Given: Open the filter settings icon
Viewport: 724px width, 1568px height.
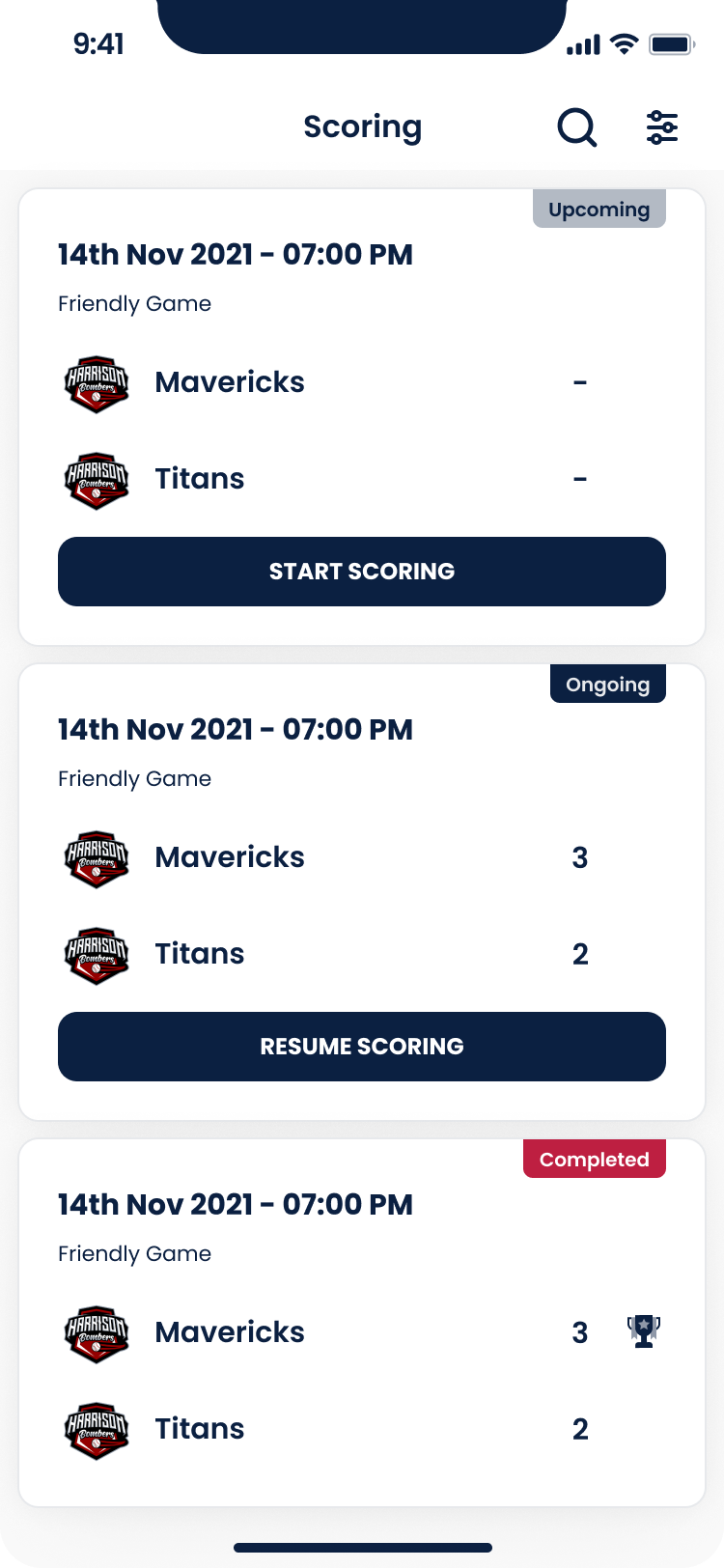Looking at the screenshot, I should point(662,127).
